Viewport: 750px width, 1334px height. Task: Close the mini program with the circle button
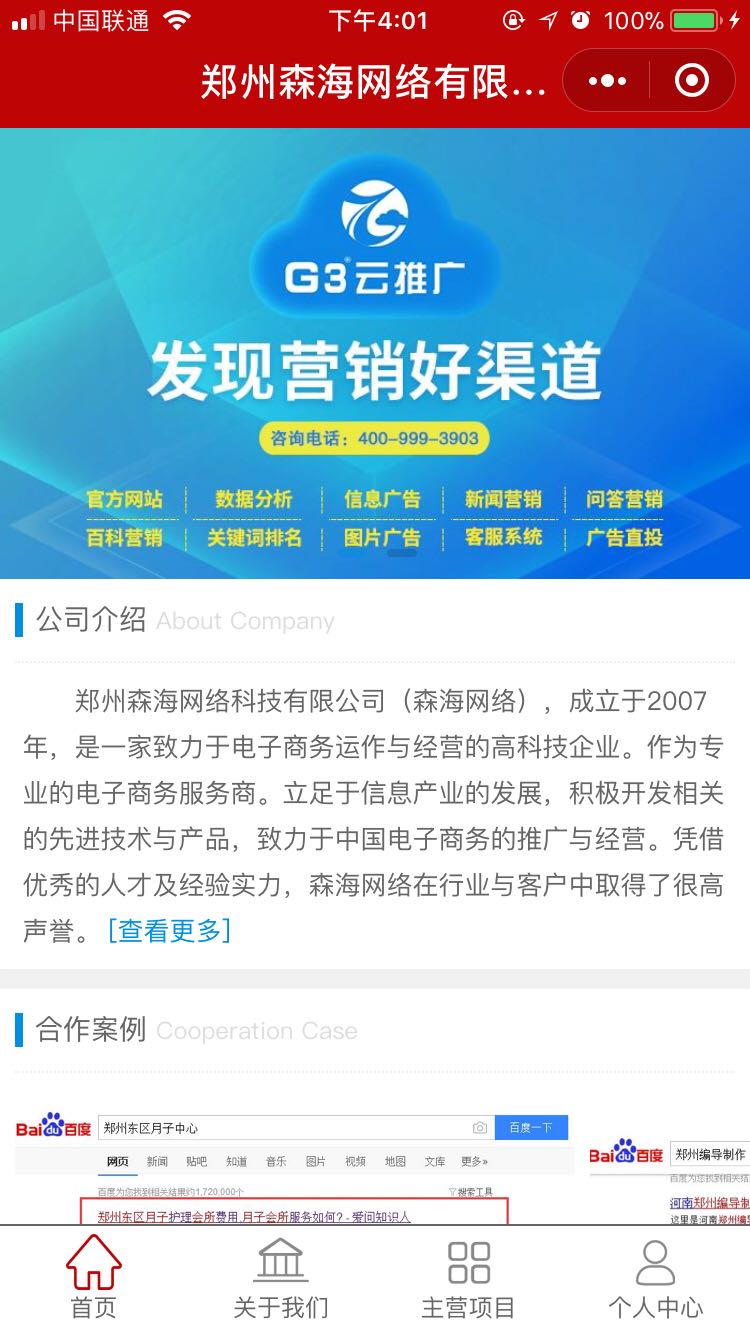(x=692, y=81)
